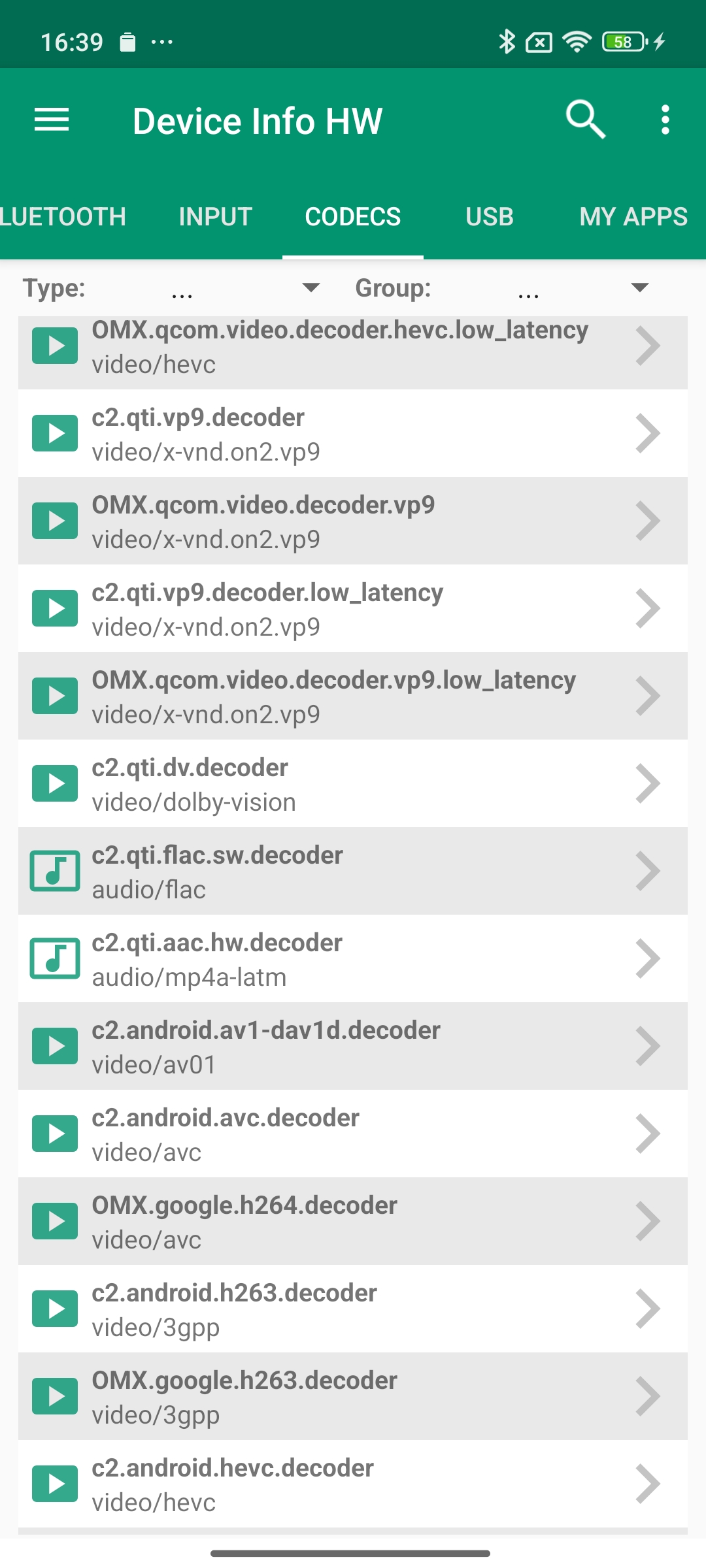Go to the My Apps tab
This screenshot has height=1568, width=706.
633,217
